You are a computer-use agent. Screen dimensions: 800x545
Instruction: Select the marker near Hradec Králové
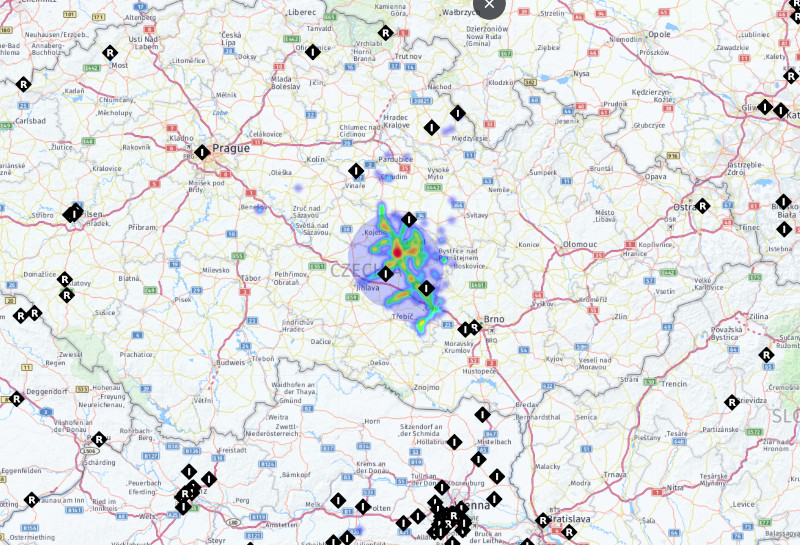click(431, 127)
